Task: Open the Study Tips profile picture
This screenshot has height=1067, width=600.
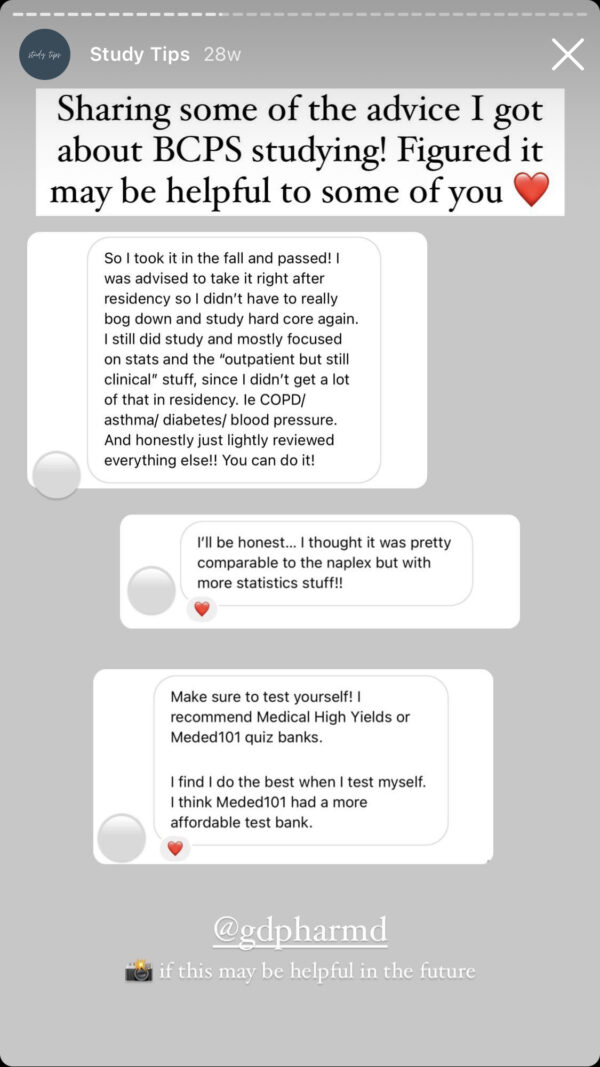Action: (x=45, y=54)
